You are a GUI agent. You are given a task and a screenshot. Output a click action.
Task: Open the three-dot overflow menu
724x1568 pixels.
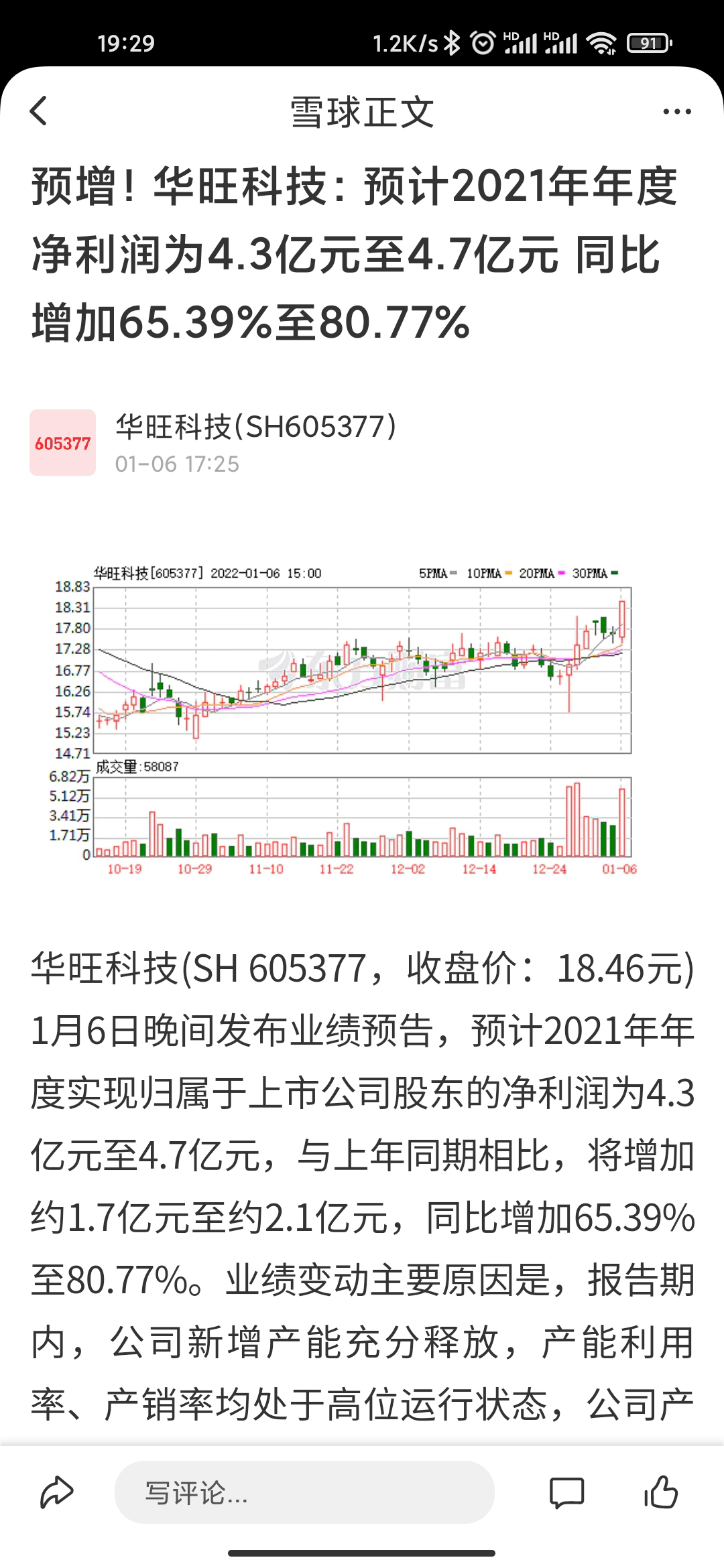[676, 112]
